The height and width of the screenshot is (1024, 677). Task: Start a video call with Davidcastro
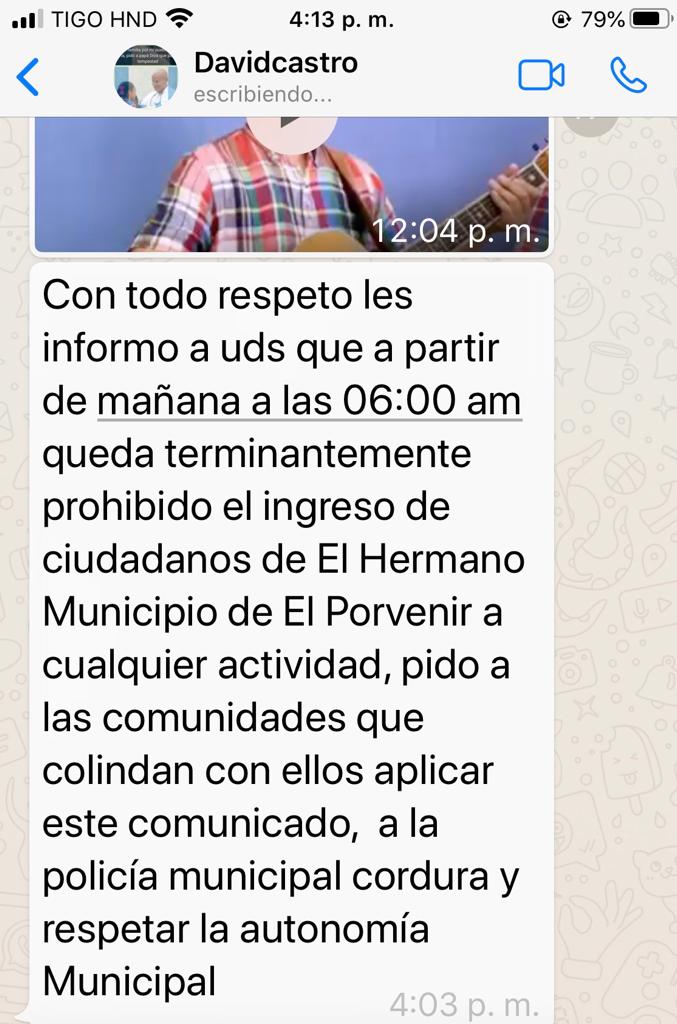pos(541,76)
